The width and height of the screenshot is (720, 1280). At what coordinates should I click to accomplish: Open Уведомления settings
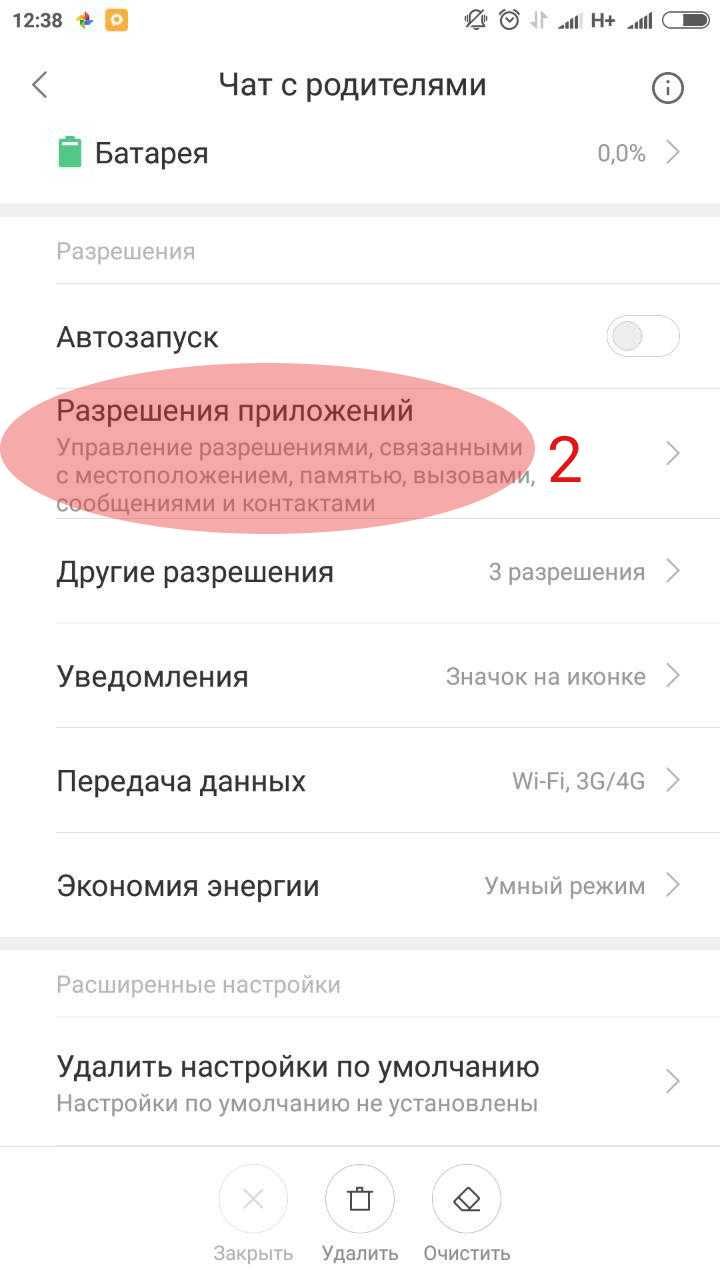click(360, 676)
